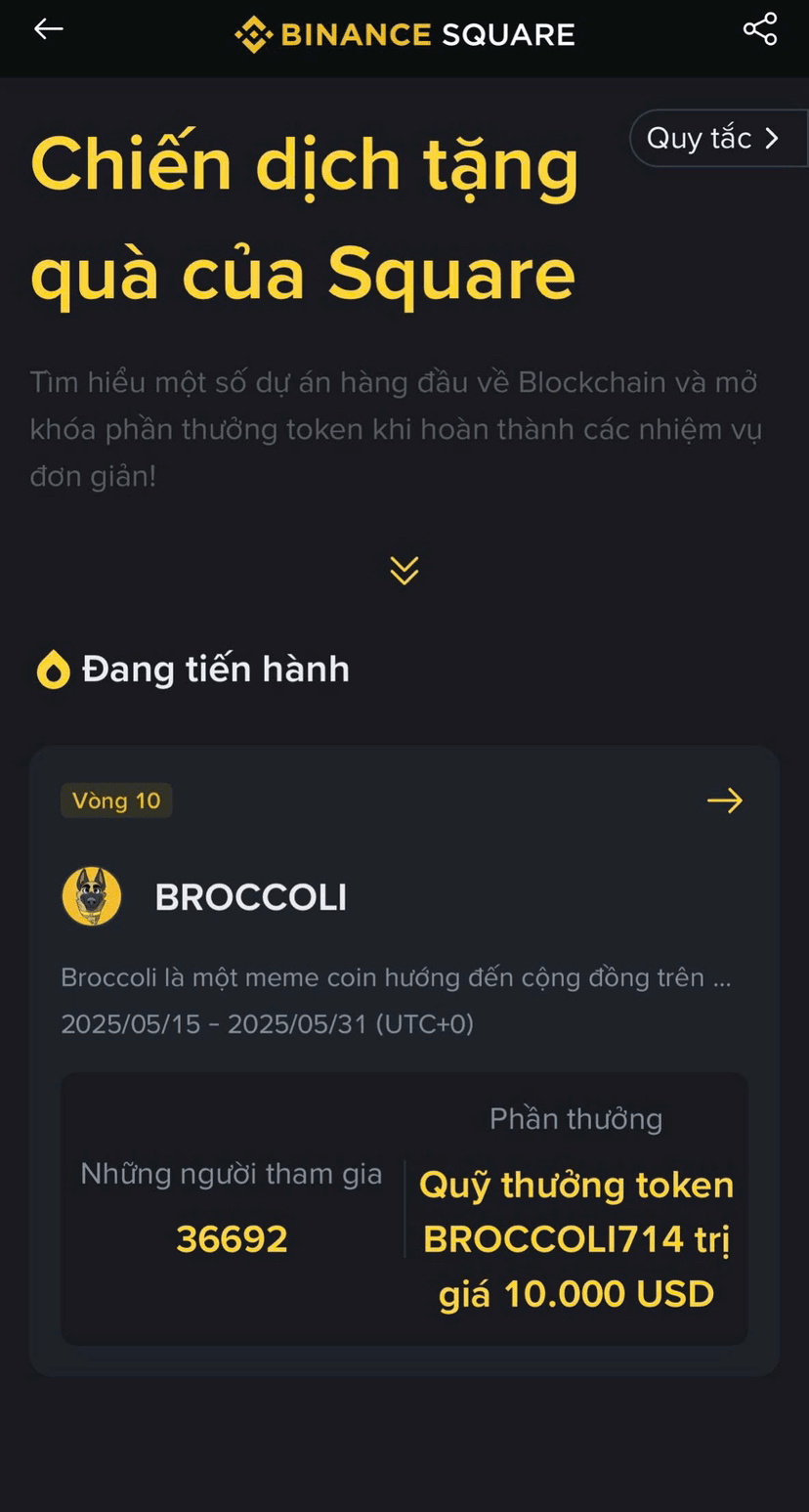Open the BROCCOLI Vòng 10 campaign card

pos(404,977)
